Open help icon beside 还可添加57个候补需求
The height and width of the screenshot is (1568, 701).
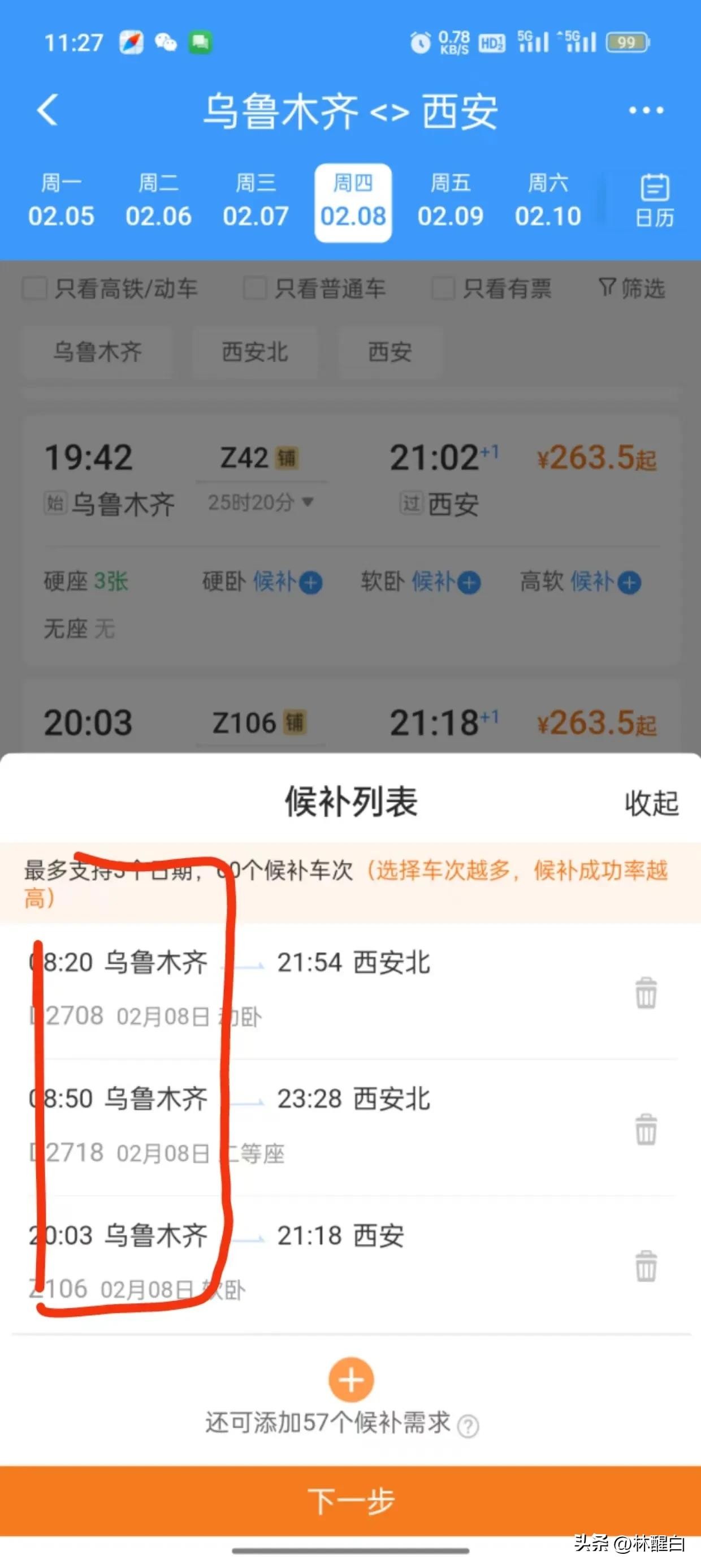click(x=468, y=1426)
